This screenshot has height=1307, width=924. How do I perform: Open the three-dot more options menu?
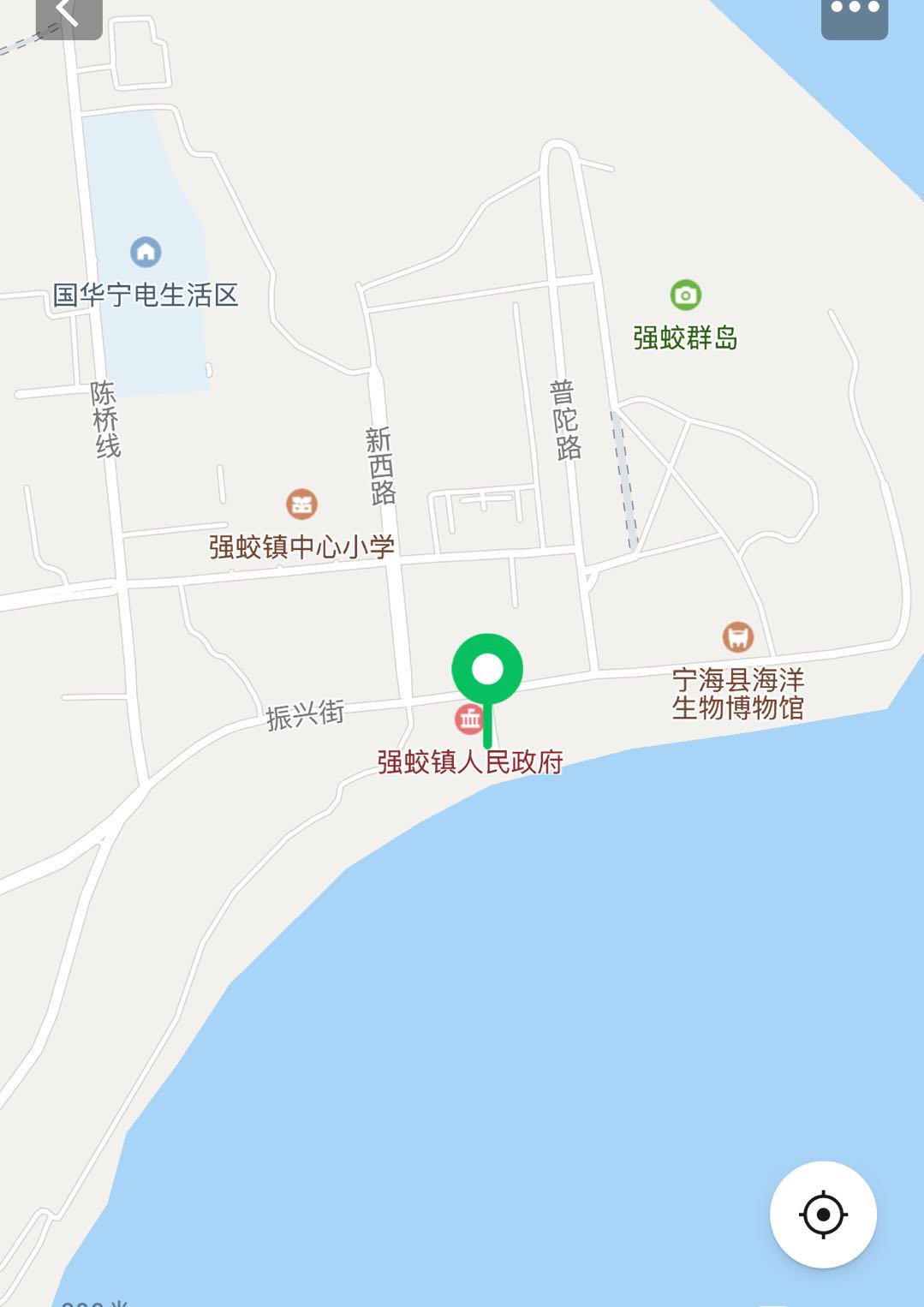point(854,12)
